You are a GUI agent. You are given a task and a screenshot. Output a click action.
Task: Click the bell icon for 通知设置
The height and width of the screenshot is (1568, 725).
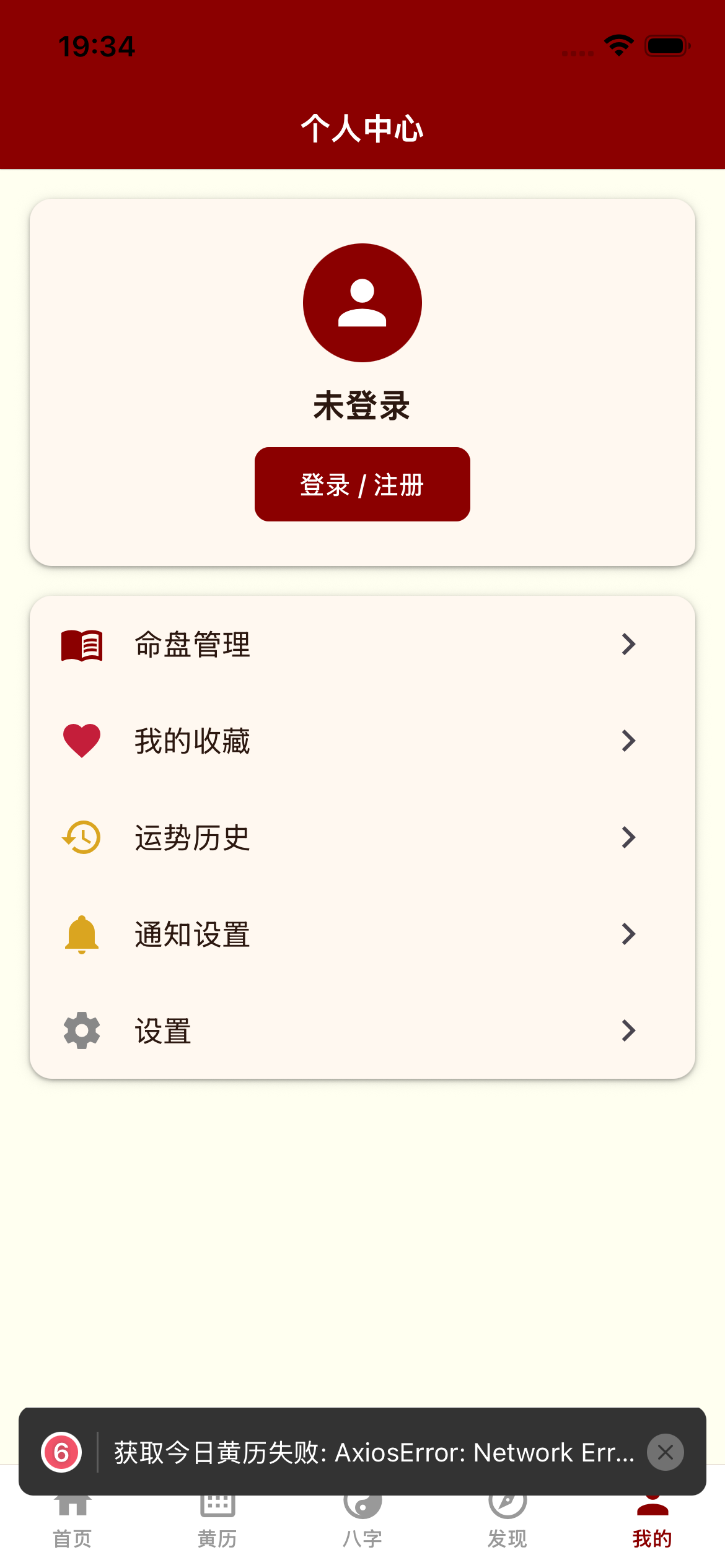pos(81,934)
